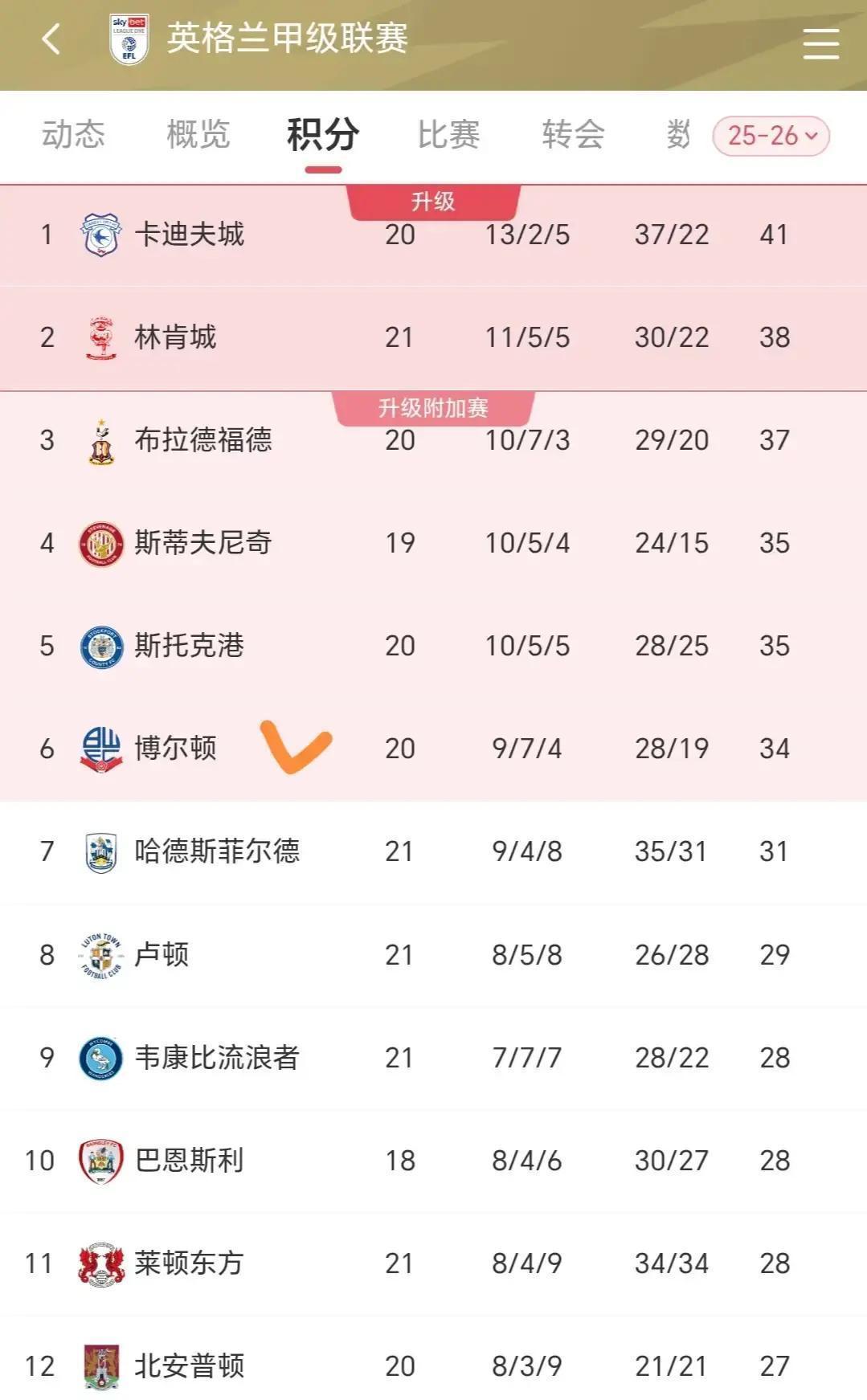
Task: Click the Luton Town team crest
Action: 101,954
